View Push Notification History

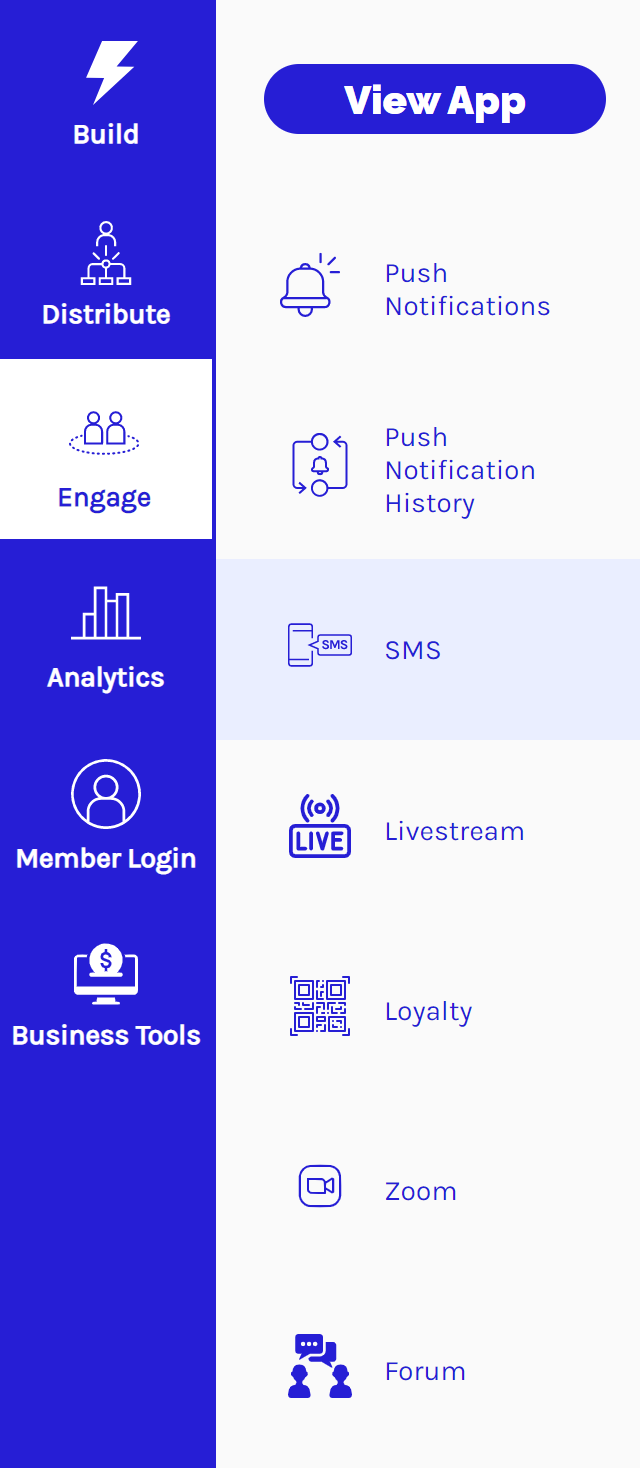427,469
